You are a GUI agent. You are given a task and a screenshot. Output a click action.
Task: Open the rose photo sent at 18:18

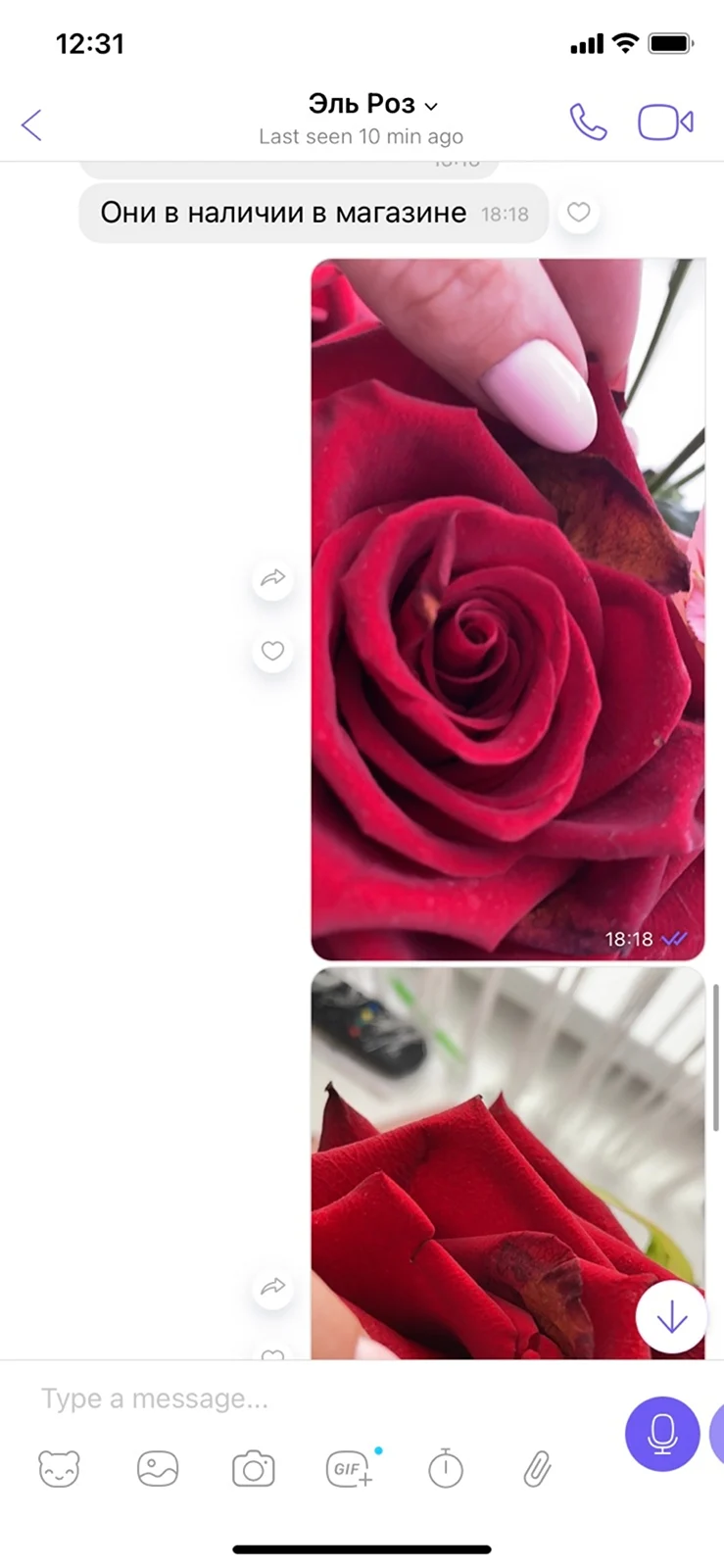point(507,609)
